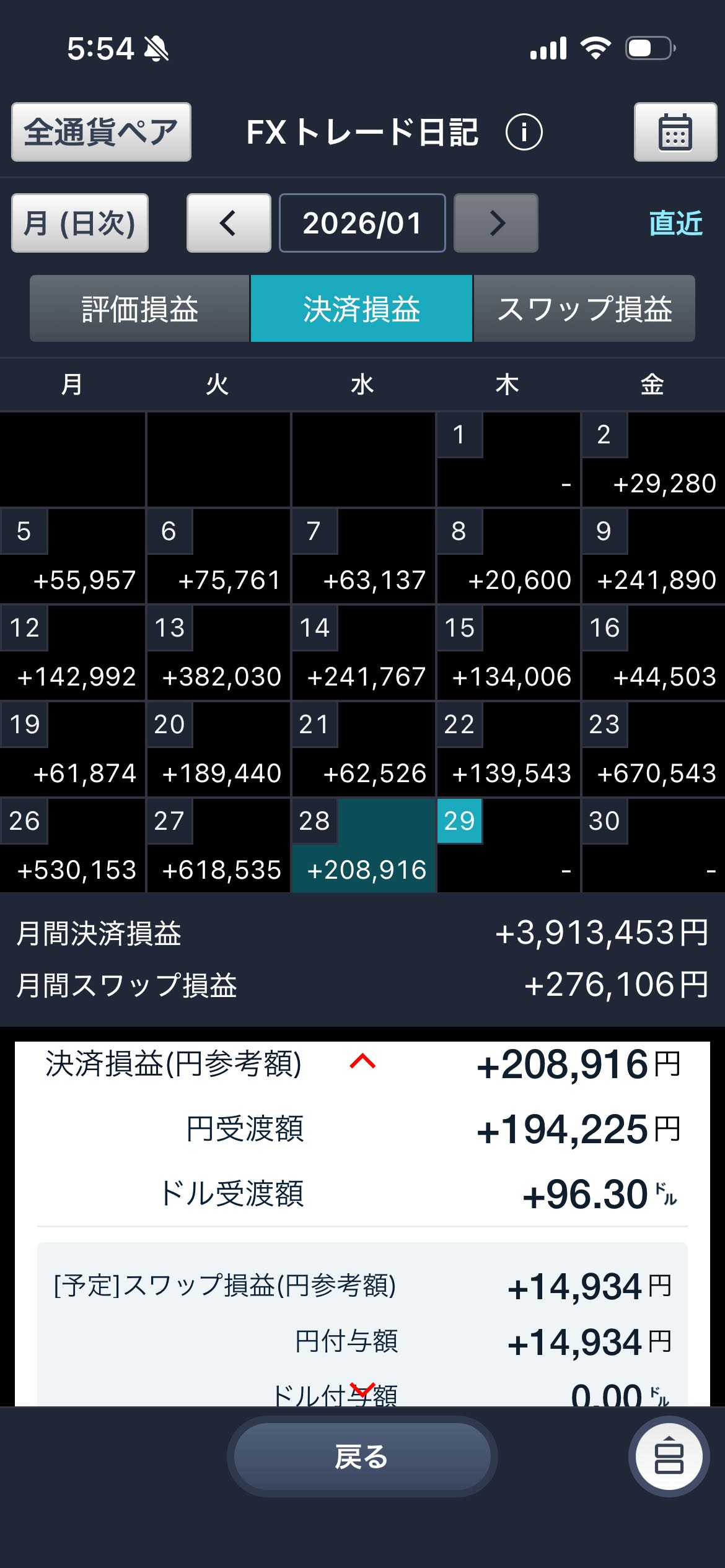
Task: Open the calendar icon button
Action: (x=675, y=132)
